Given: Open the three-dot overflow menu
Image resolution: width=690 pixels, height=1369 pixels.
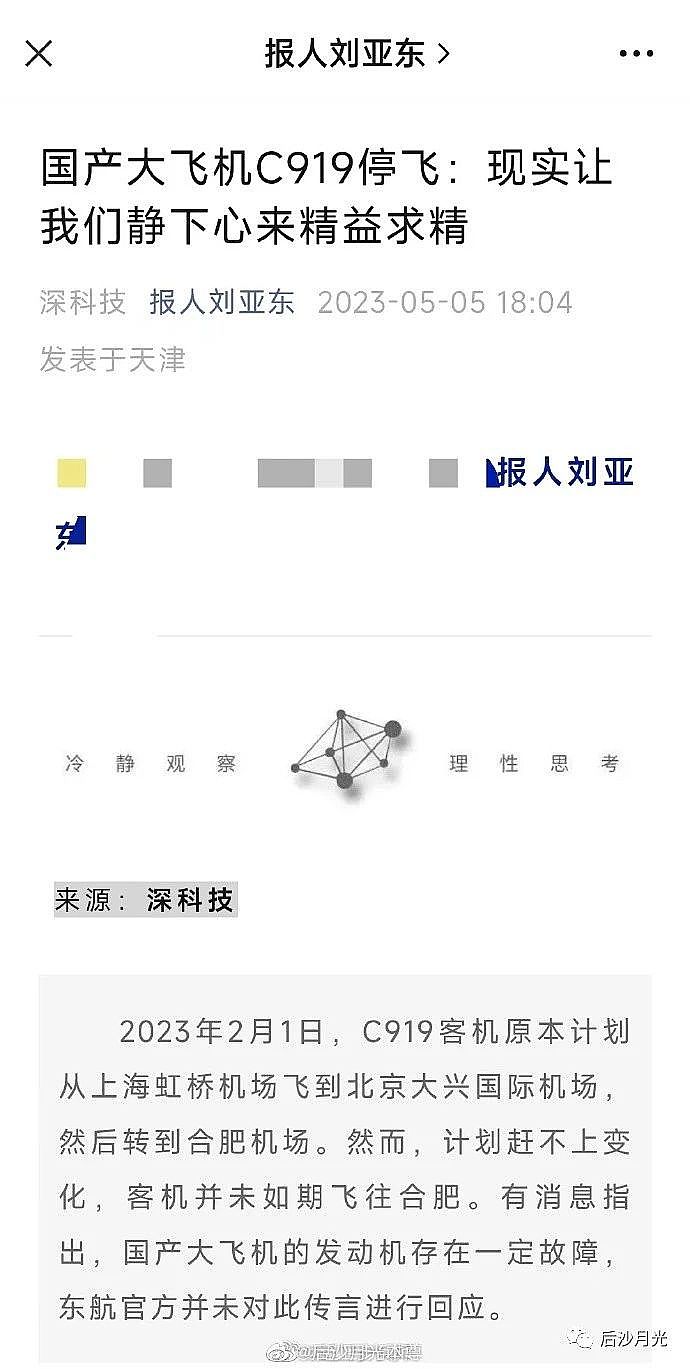Looking at the screenshot, I should 636,54.
